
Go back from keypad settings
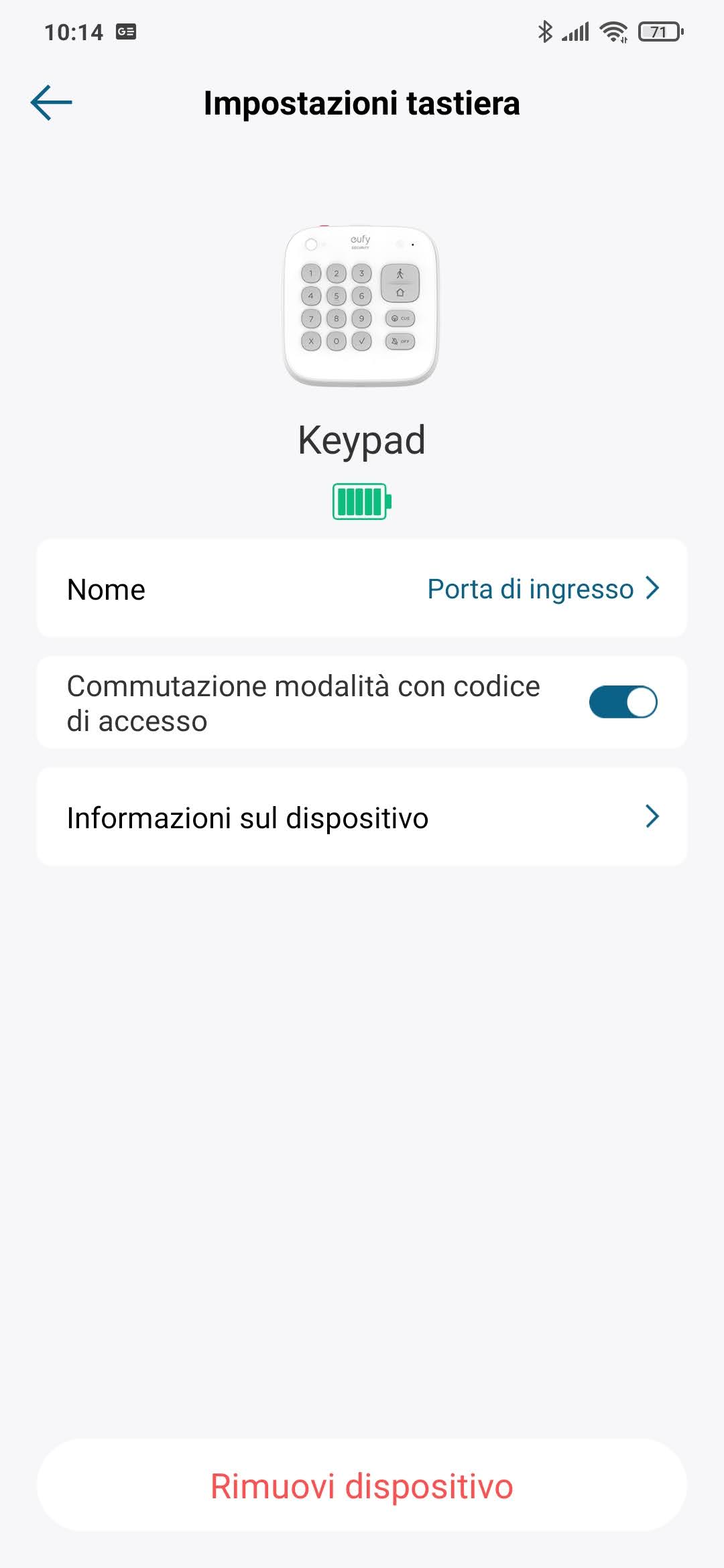point(51,103)
